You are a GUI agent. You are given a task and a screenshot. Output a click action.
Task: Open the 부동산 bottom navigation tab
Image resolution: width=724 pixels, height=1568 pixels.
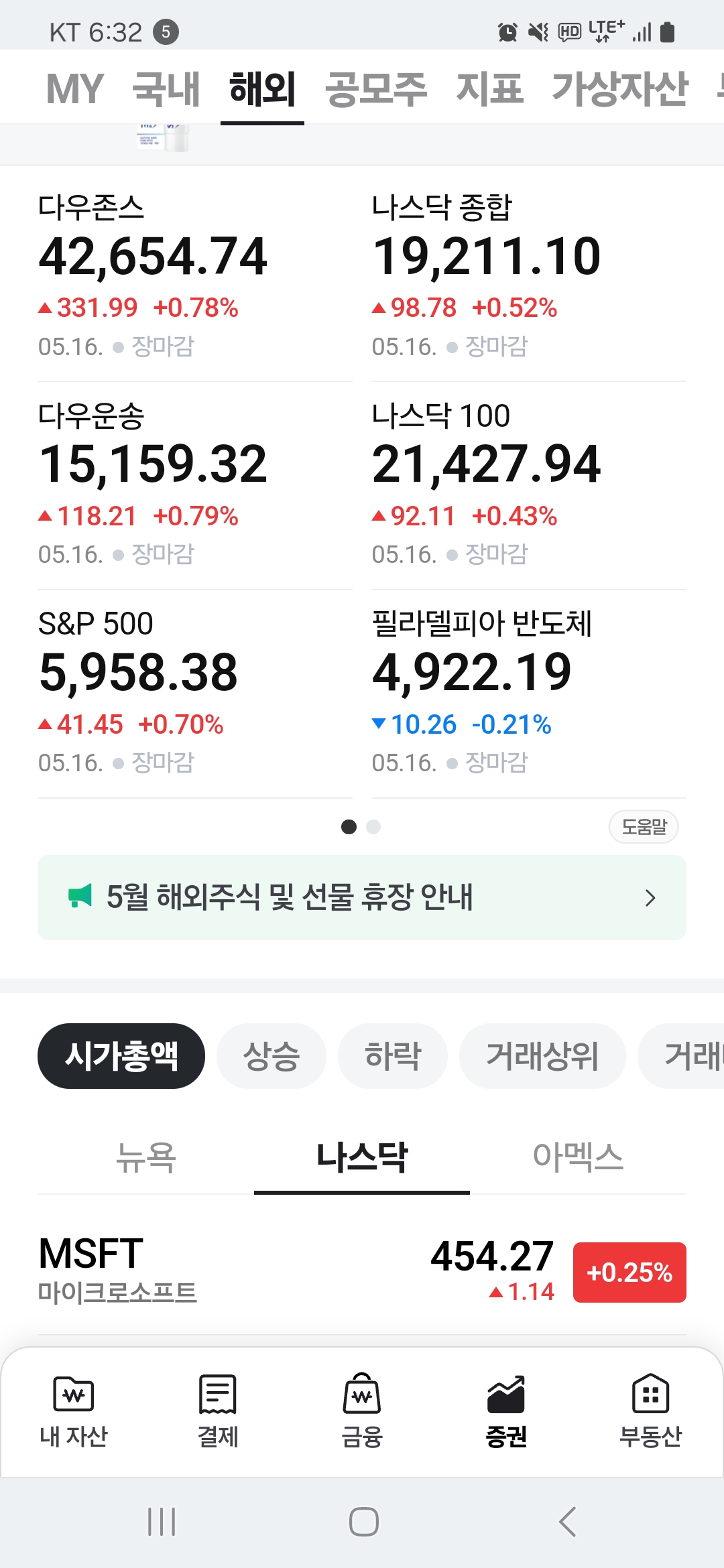pos(650,1411)
